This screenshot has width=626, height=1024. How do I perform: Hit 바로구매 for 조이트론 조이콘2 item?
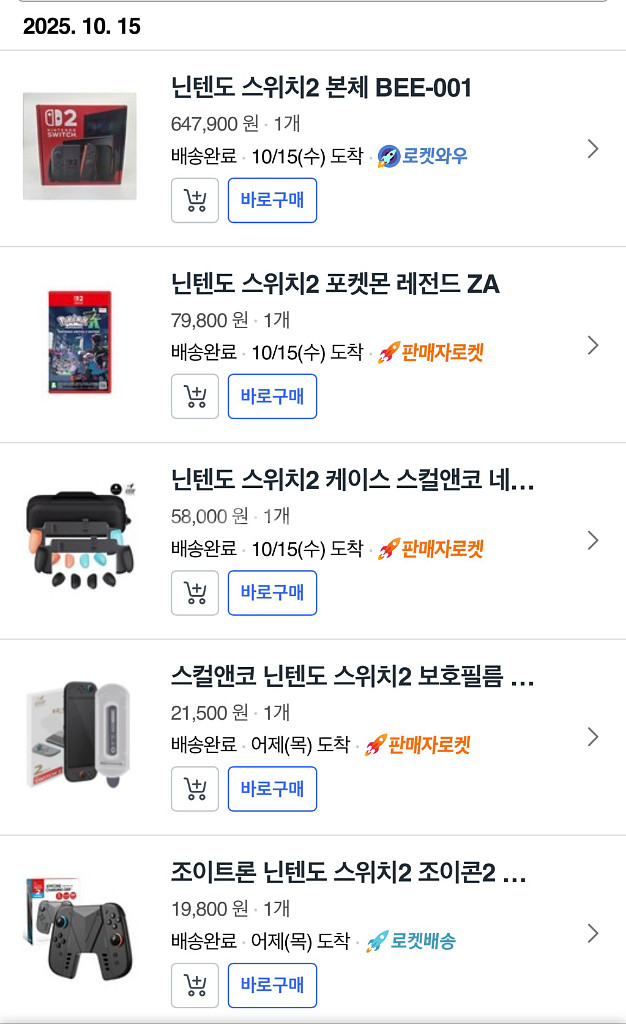272,985
